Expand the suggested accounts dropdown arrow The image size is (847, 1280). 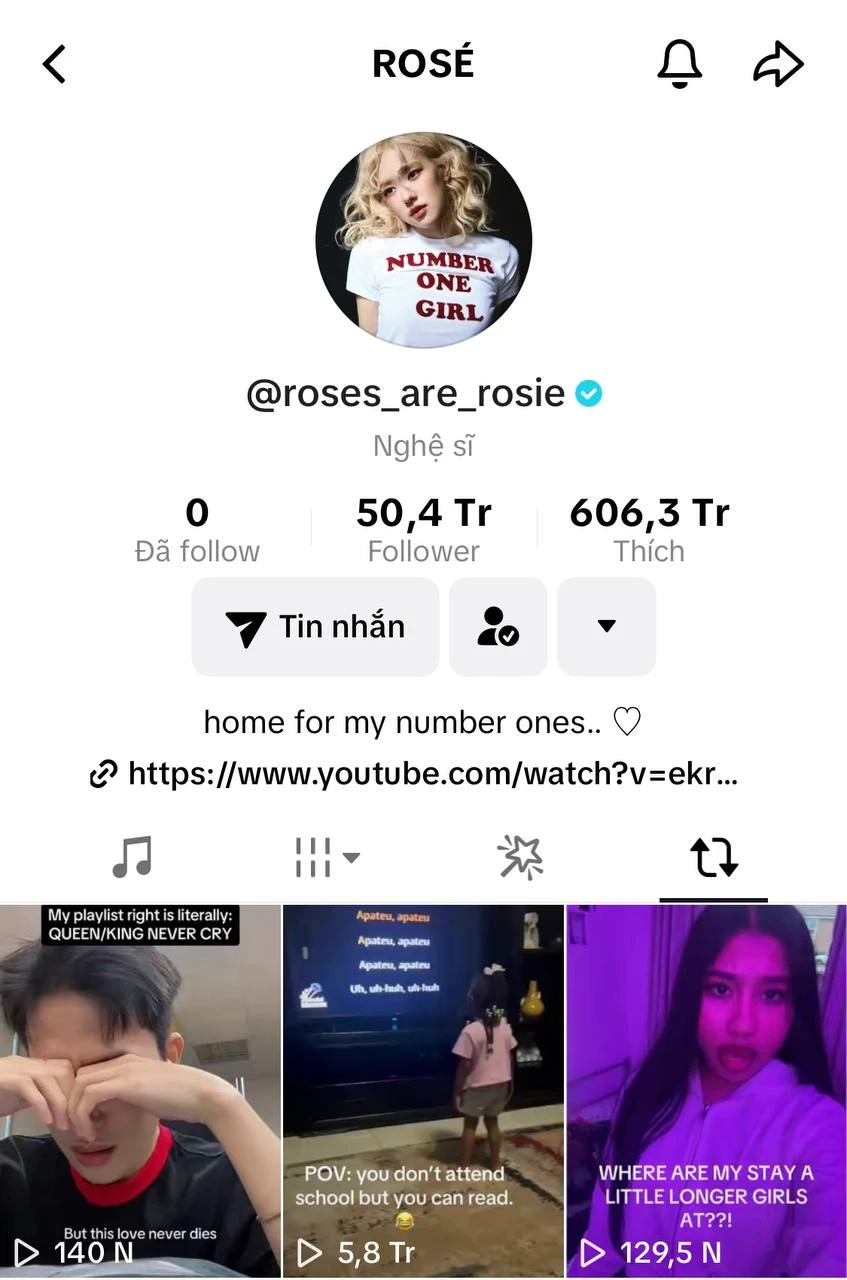pos(606,627)
